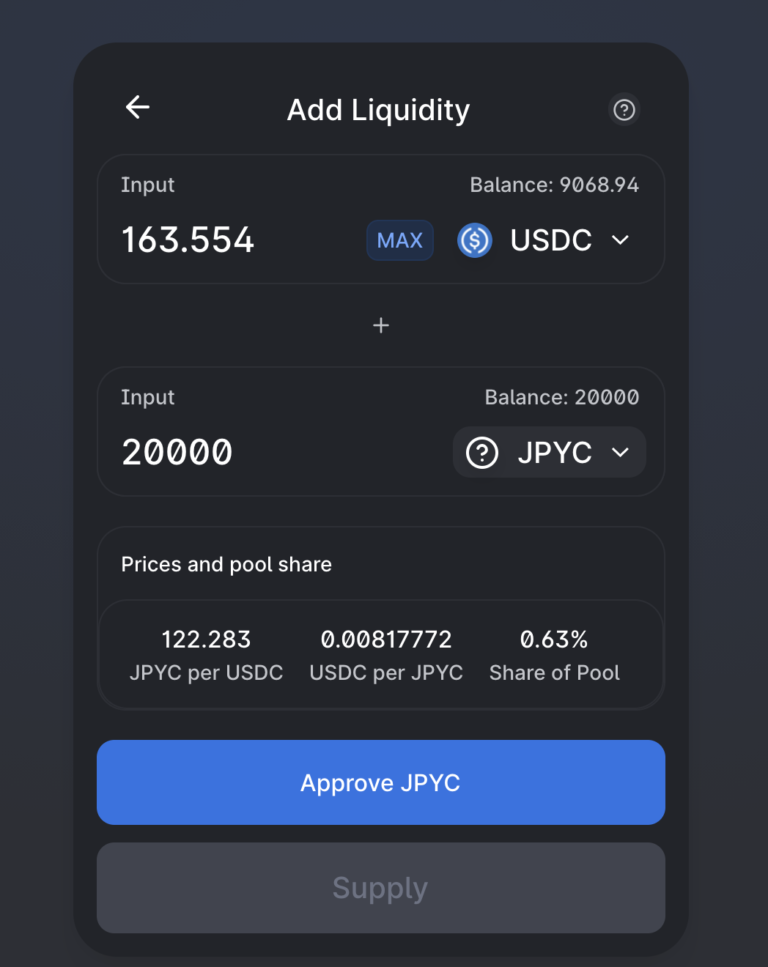The height and width of the screenshot is (967, 768).
Task: Click the 0.63% Share of Pool value
Action: tap(555, 639)
